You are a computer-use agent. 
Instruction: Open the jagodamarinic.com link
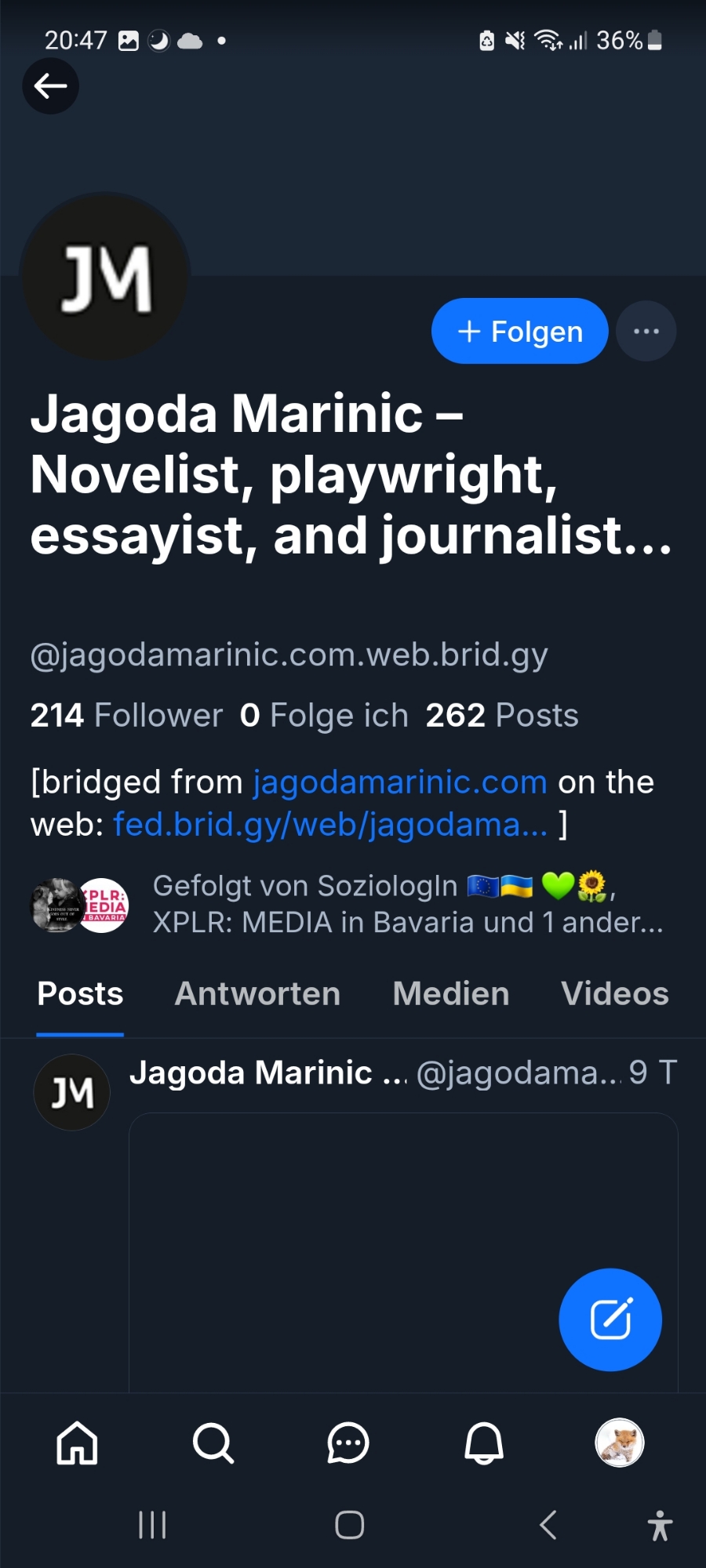[399, 782]
